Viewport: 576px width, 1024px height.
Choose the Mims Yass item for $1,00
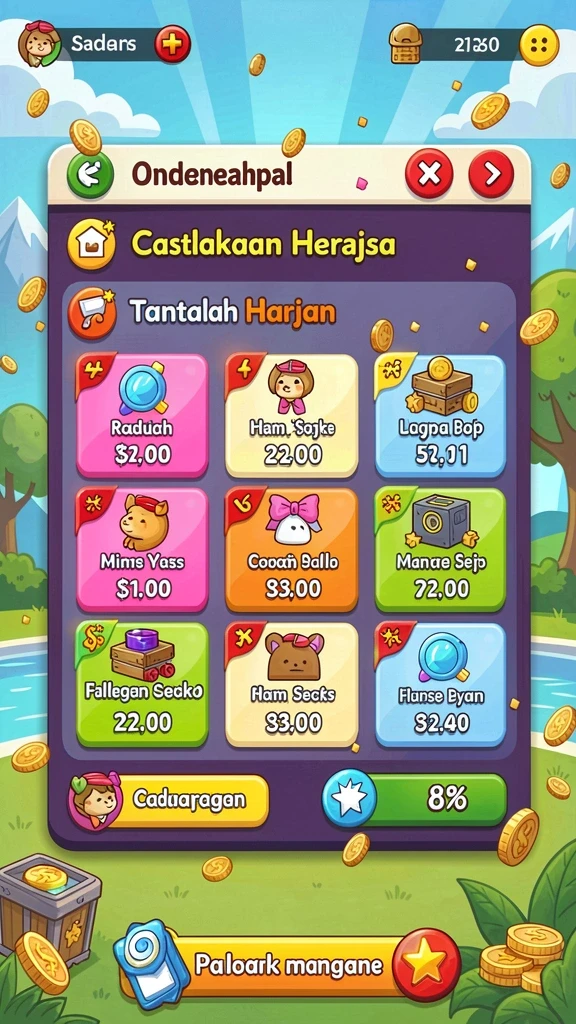142,550
